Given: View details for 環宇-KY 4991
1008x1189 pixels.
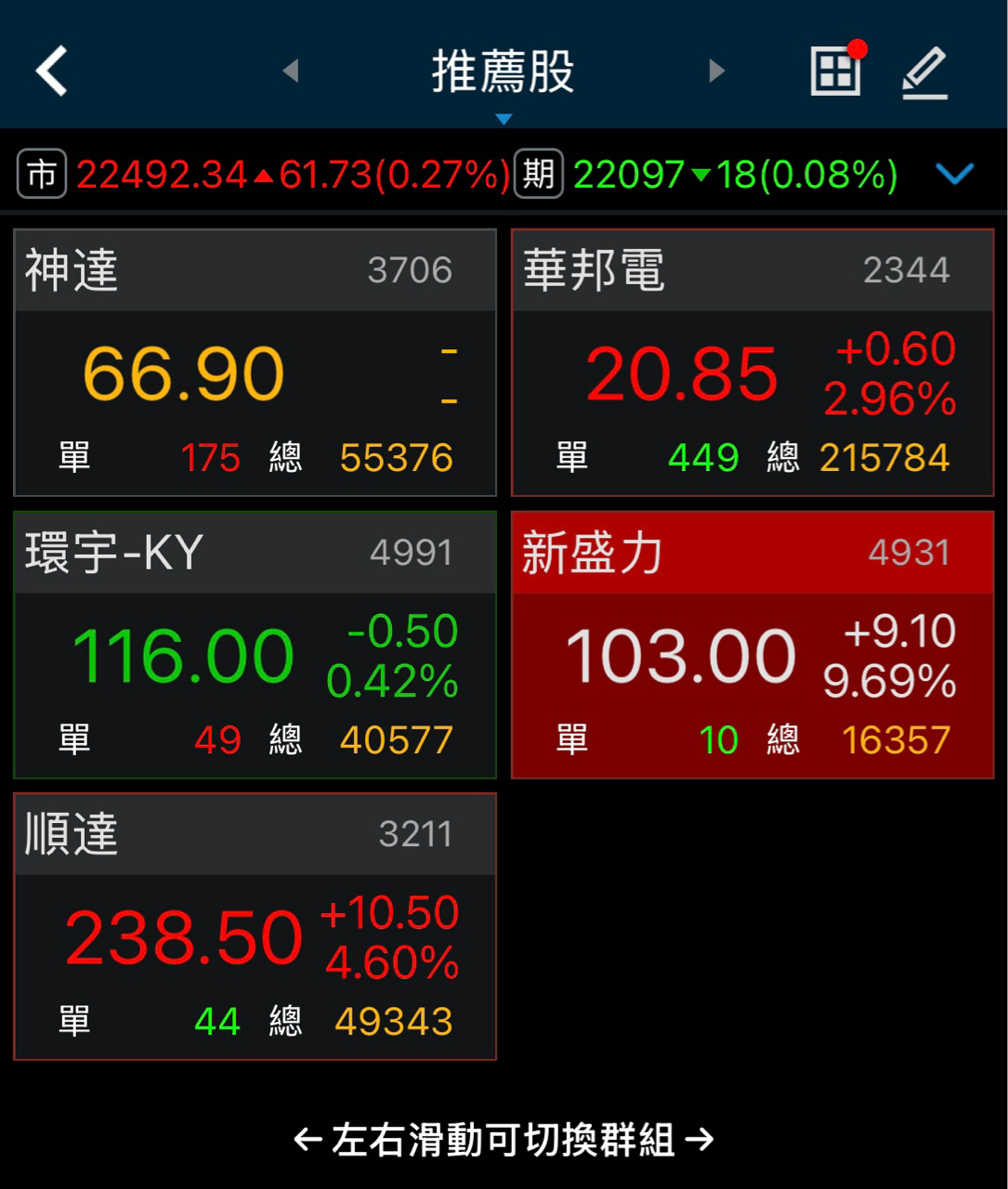Looking at the screenshot, I should [255, 645].
